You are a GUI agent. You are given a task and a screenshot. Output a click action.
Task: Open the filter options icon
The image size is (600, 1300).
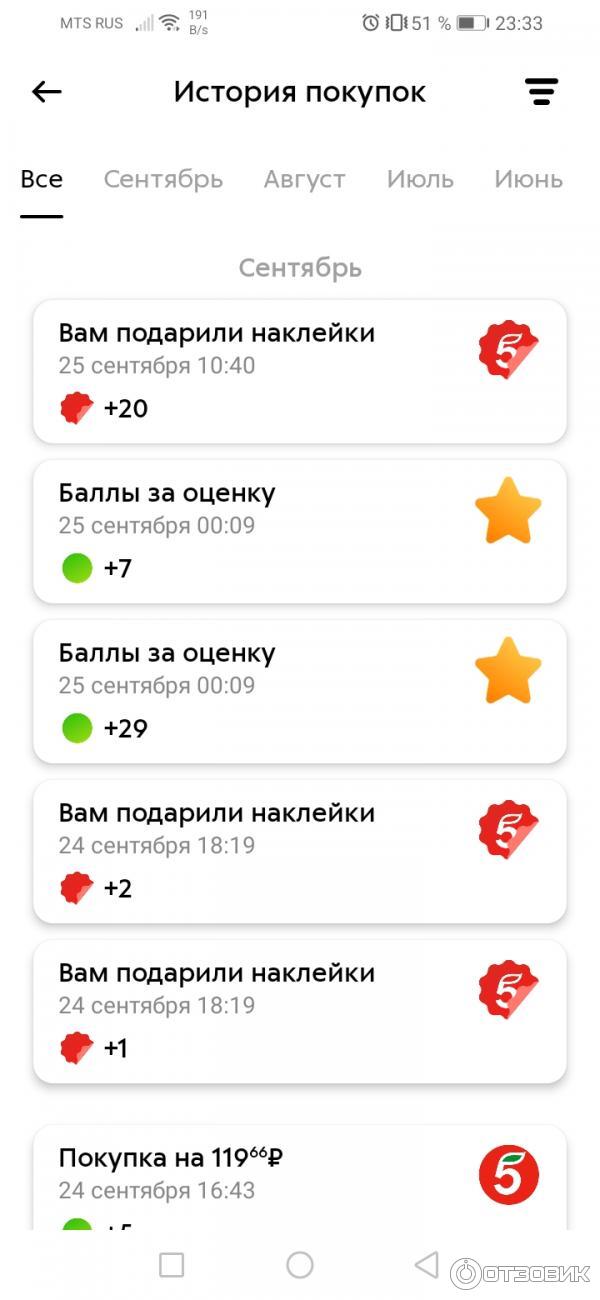pyautogui.click(x=541, y=92)
